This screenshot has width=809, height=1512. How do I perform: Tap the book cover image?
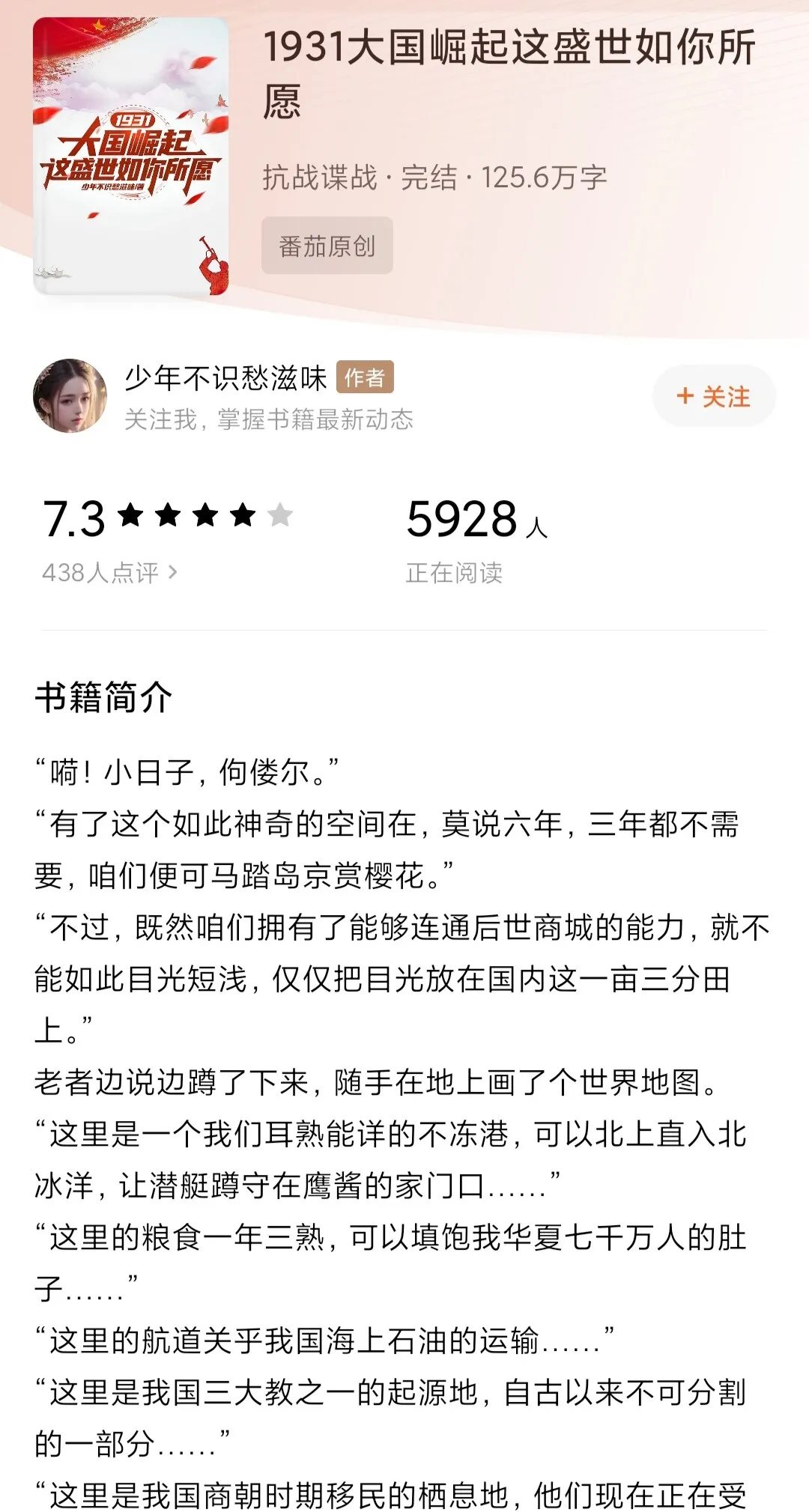pos(131,157)
